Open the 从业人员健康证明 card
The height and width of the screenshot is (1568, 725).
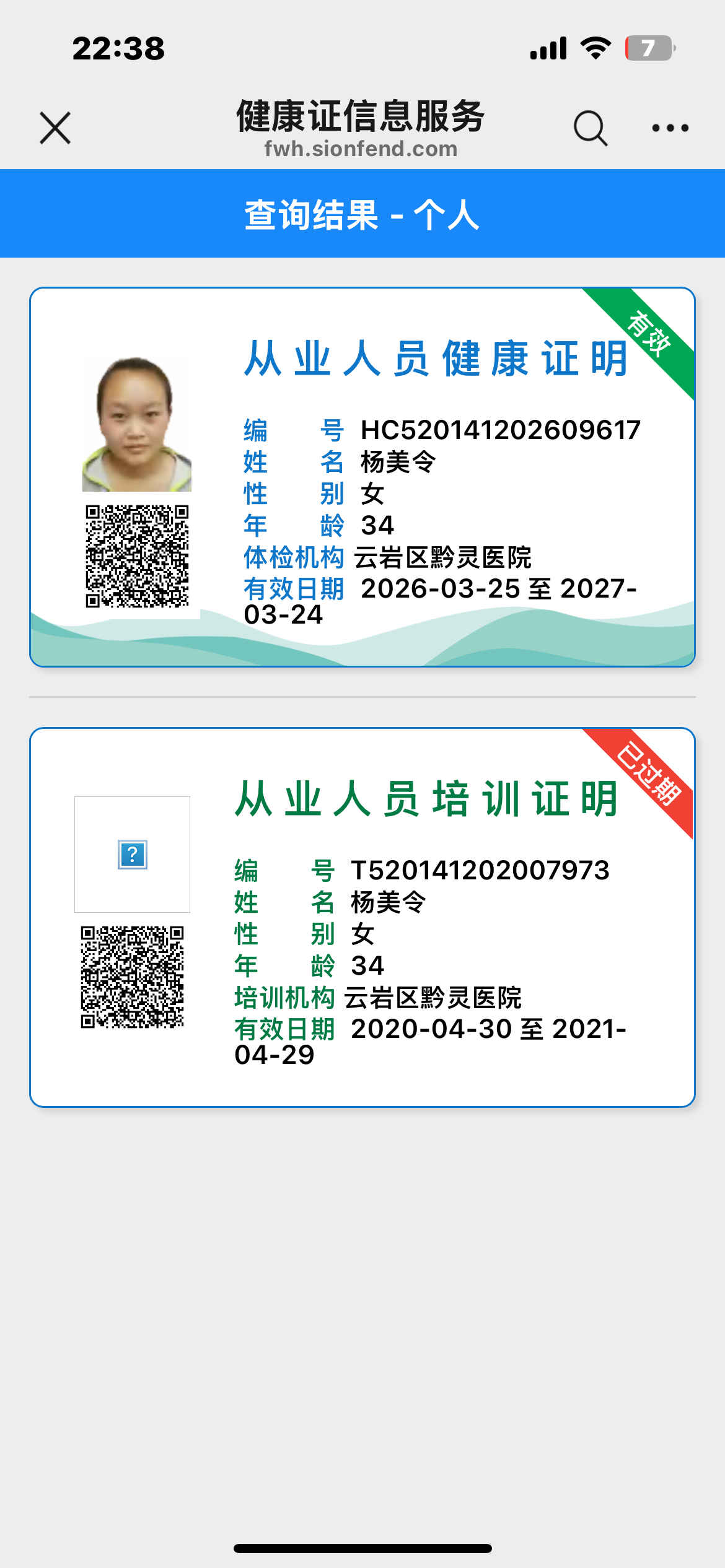click(x=362, y=477)
